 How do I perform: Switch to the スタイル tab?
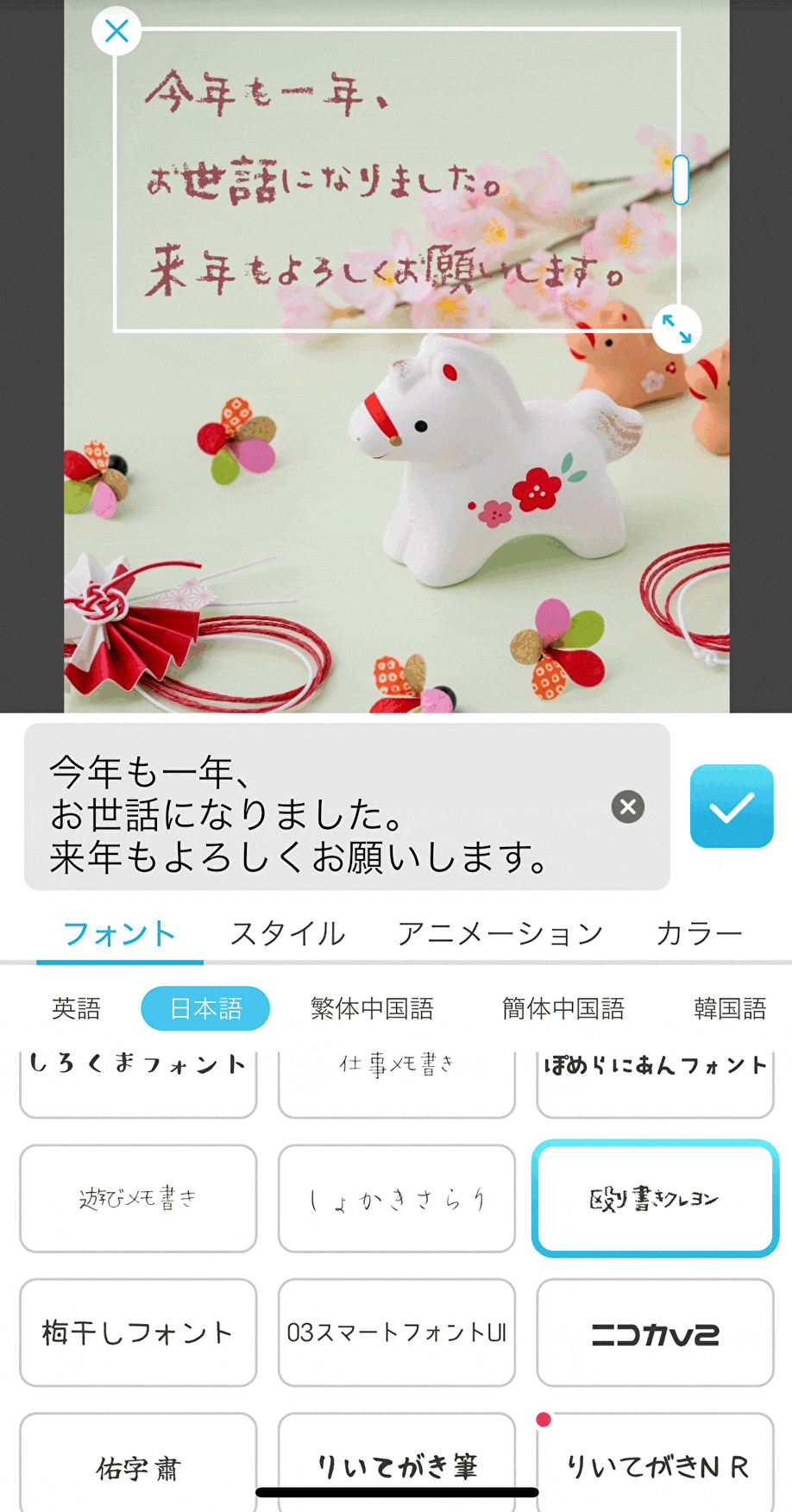(x=286, y=933)
